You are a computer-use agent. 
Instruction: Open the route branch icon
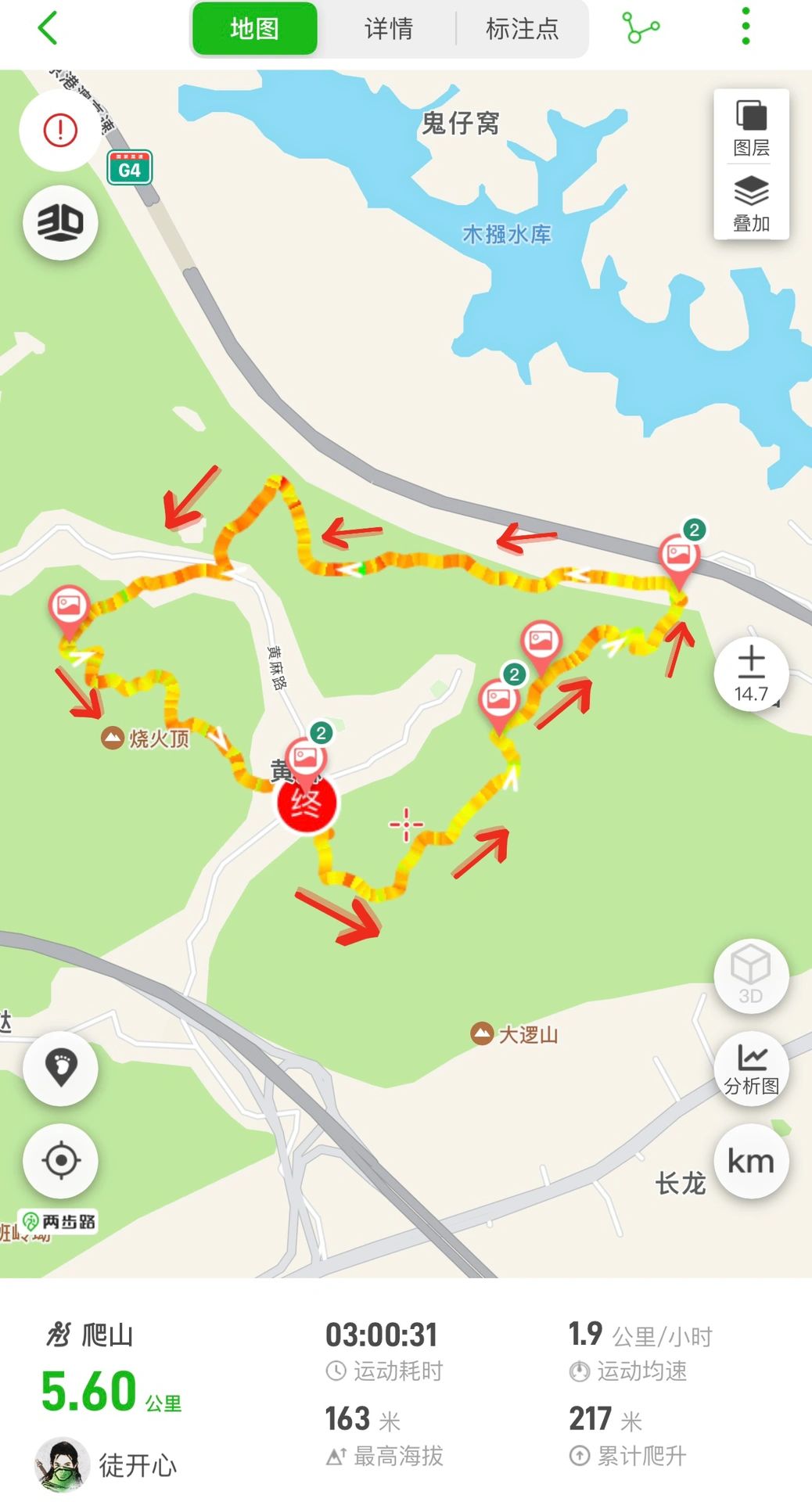click(641, 28)
